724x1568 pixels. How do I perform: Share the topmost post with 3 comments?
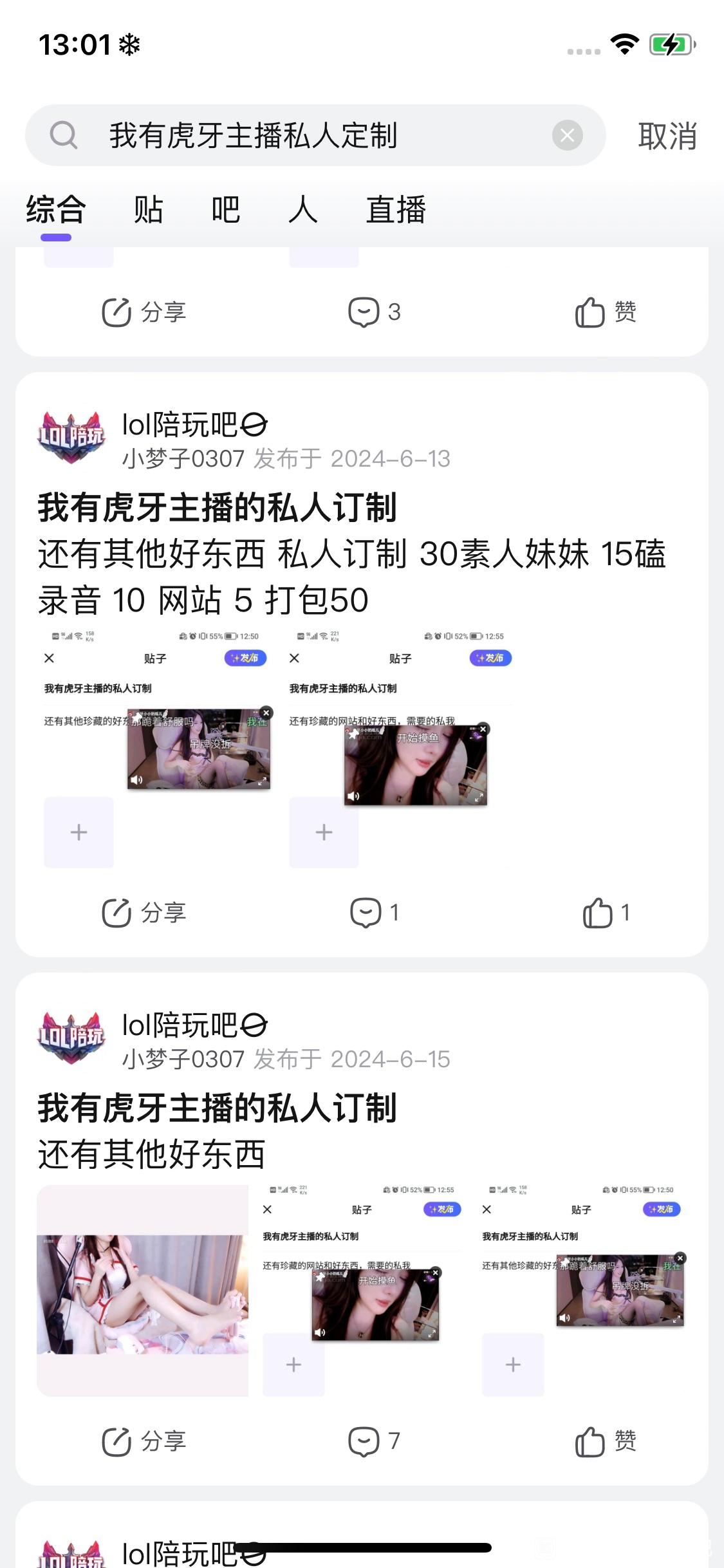[x=144, y=313]
